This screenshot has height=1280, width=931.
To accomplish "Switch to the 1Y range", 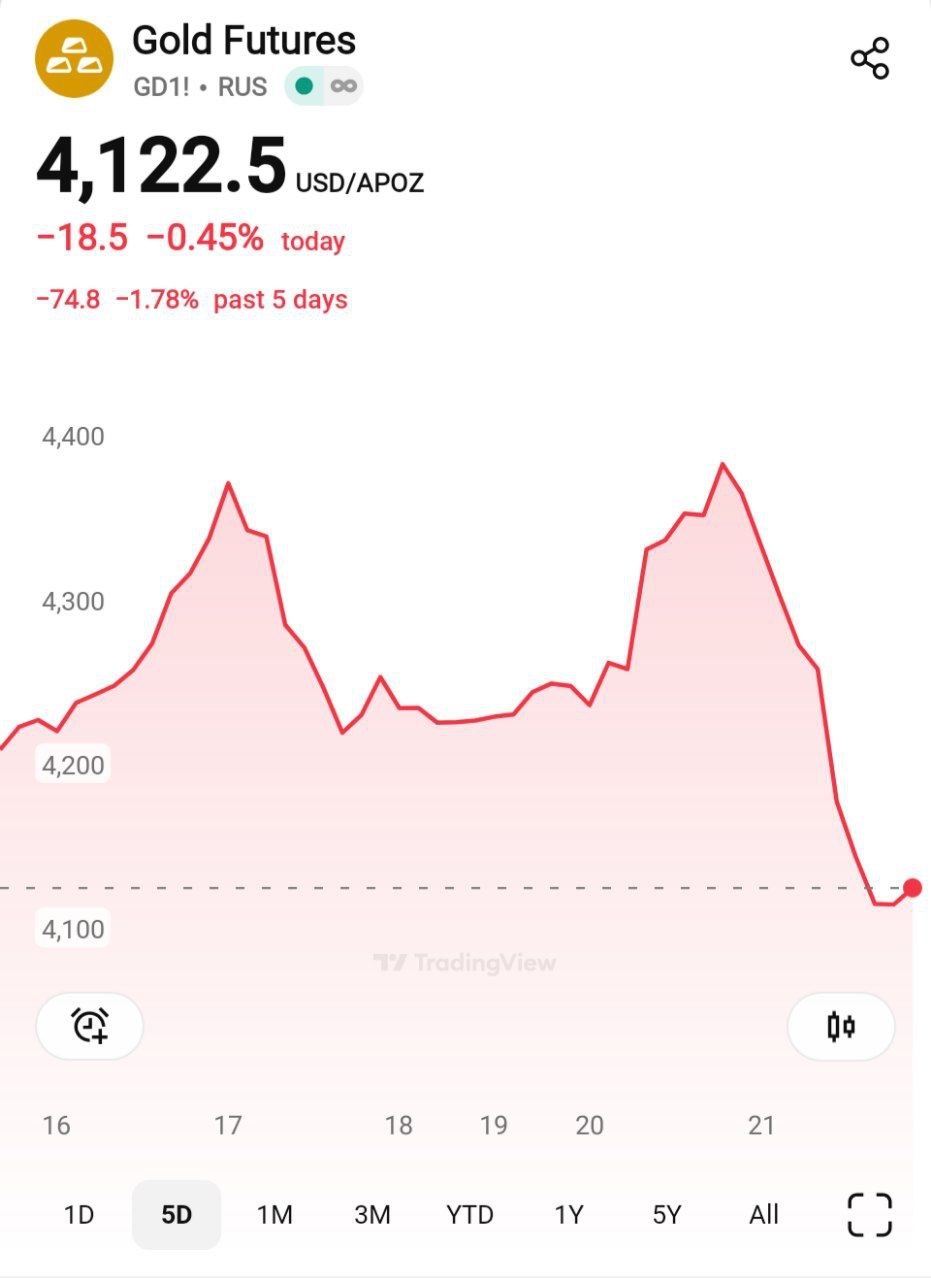I will 568,1215.
